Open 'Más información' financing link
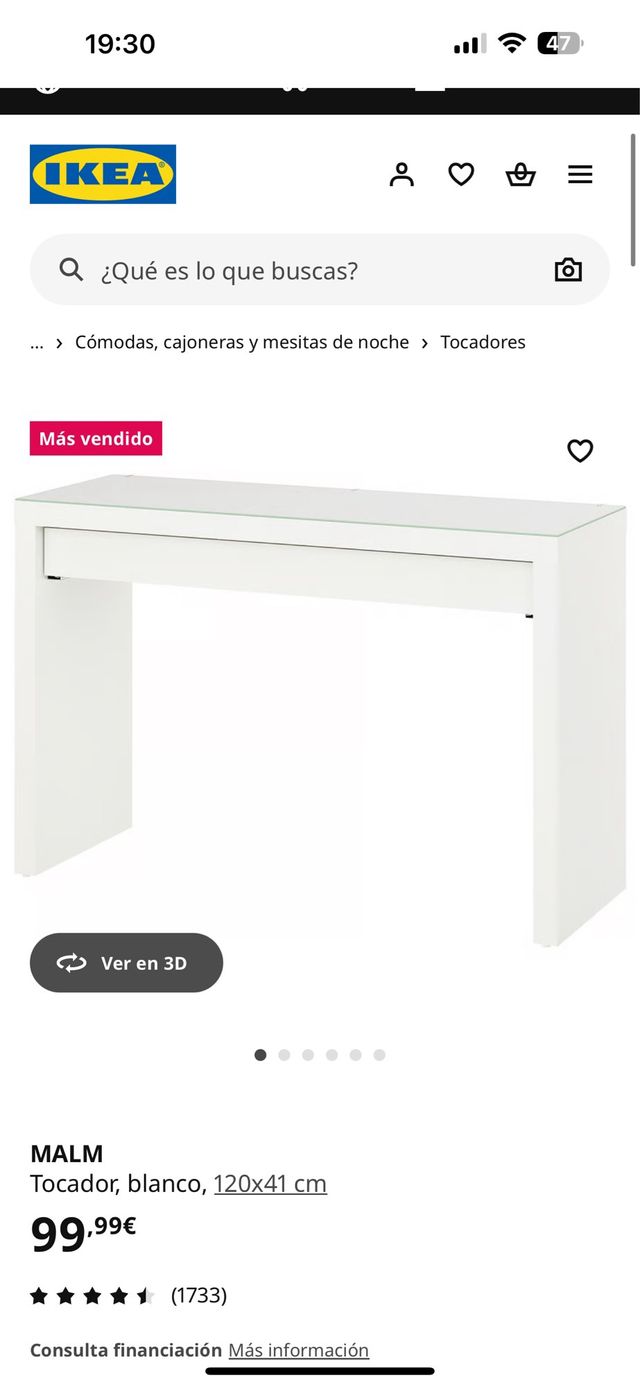Viewport: 640px width, 1387px height. coord(298,1350)
